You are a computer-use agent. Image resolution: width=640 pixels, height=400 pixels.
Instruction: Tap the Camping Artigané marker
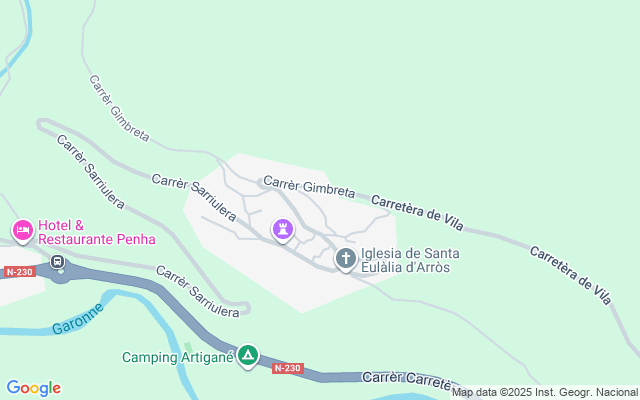(248, 355)
